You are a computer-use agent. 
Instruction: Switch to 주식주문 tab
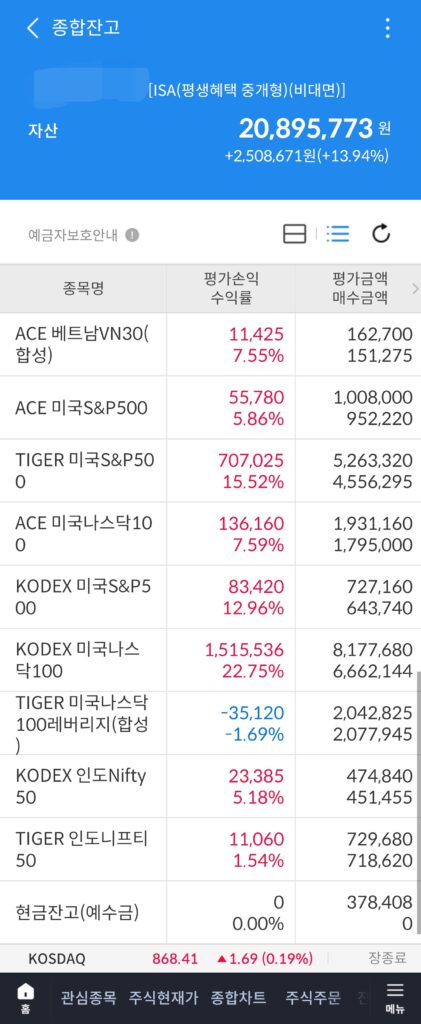(313, 998)
